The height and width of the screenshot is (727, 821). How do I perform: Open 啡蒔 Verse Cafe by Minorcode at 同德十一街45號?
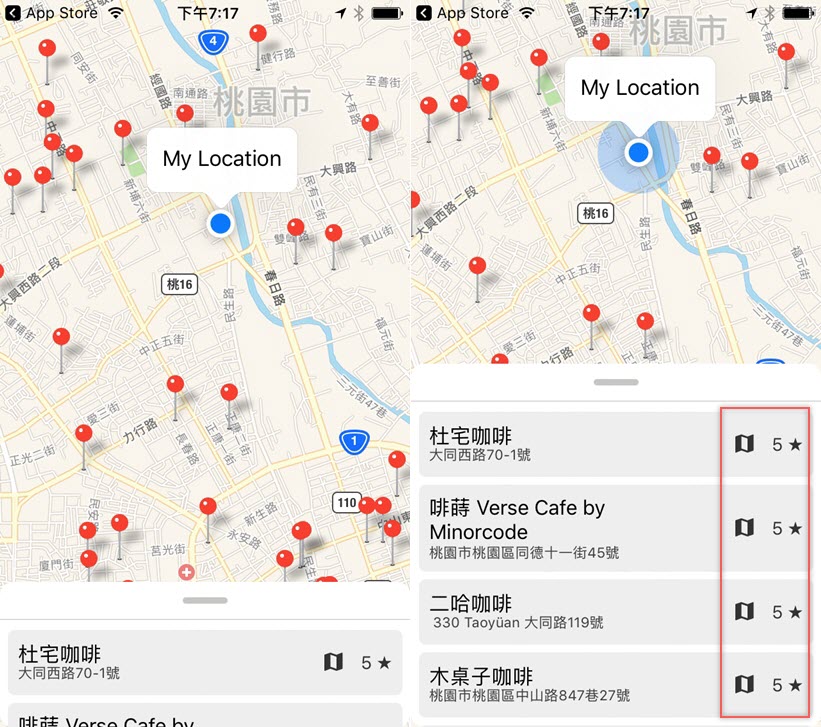click(x=560, y=528)
